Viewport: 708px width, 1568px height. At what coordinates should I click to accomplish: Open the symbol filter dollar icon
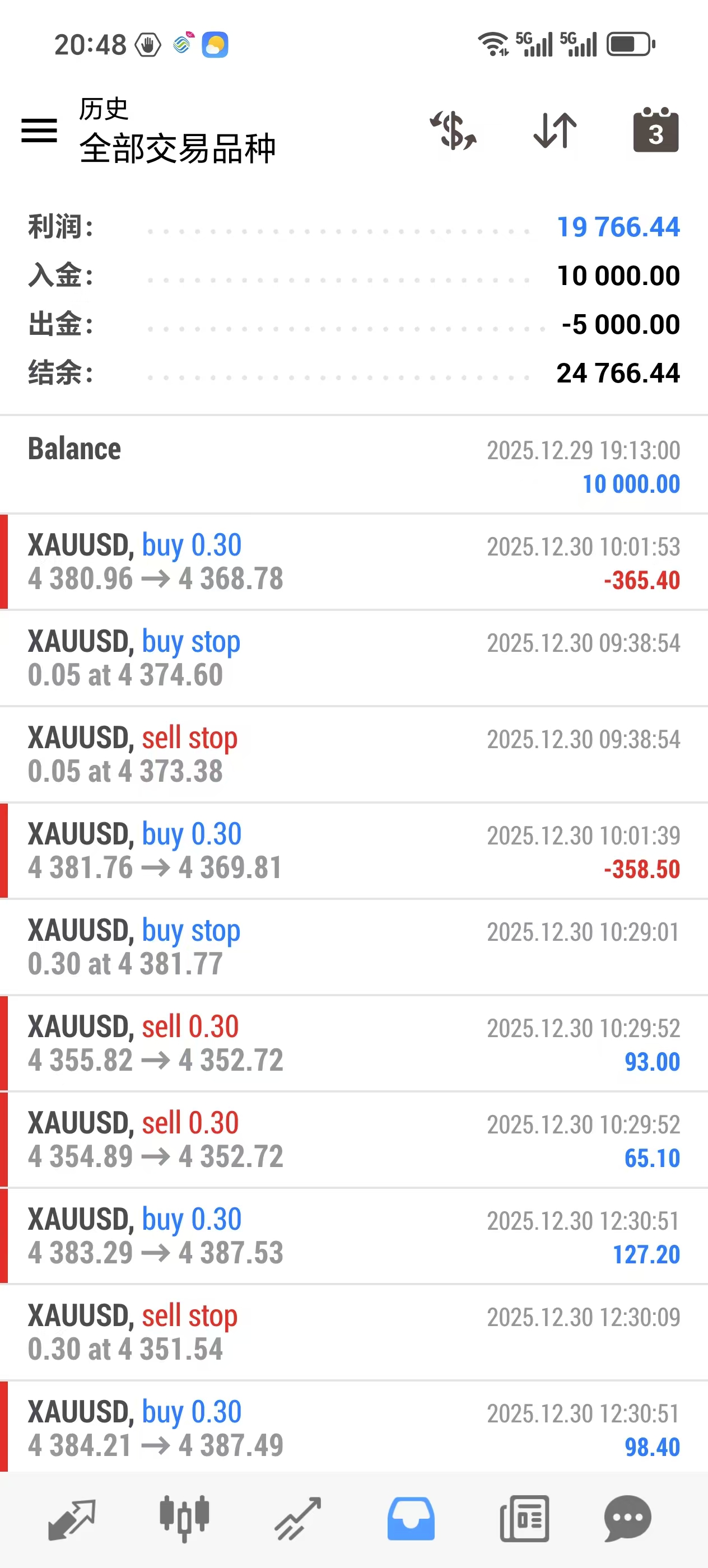click(454, 130)
